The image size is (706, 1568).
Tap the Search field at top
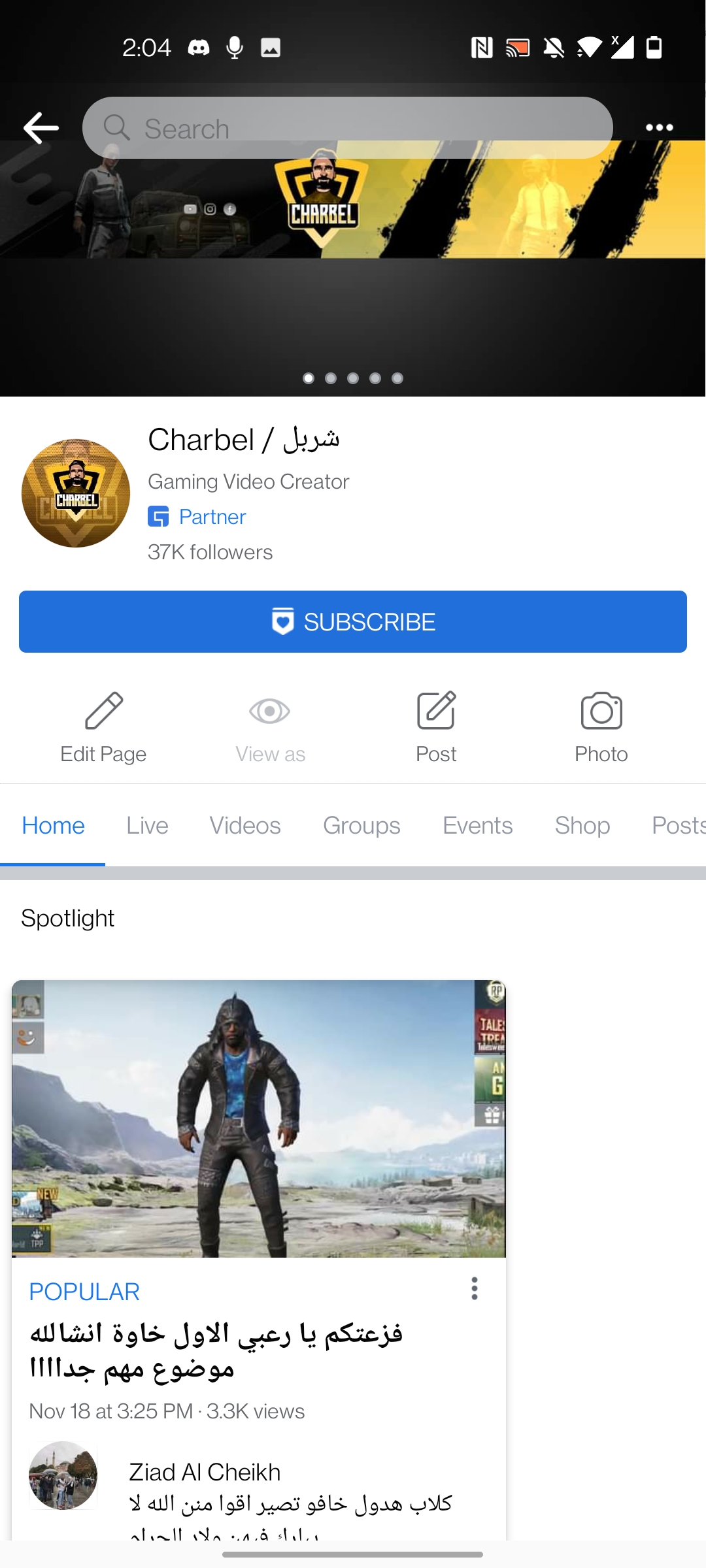[346, 128]
